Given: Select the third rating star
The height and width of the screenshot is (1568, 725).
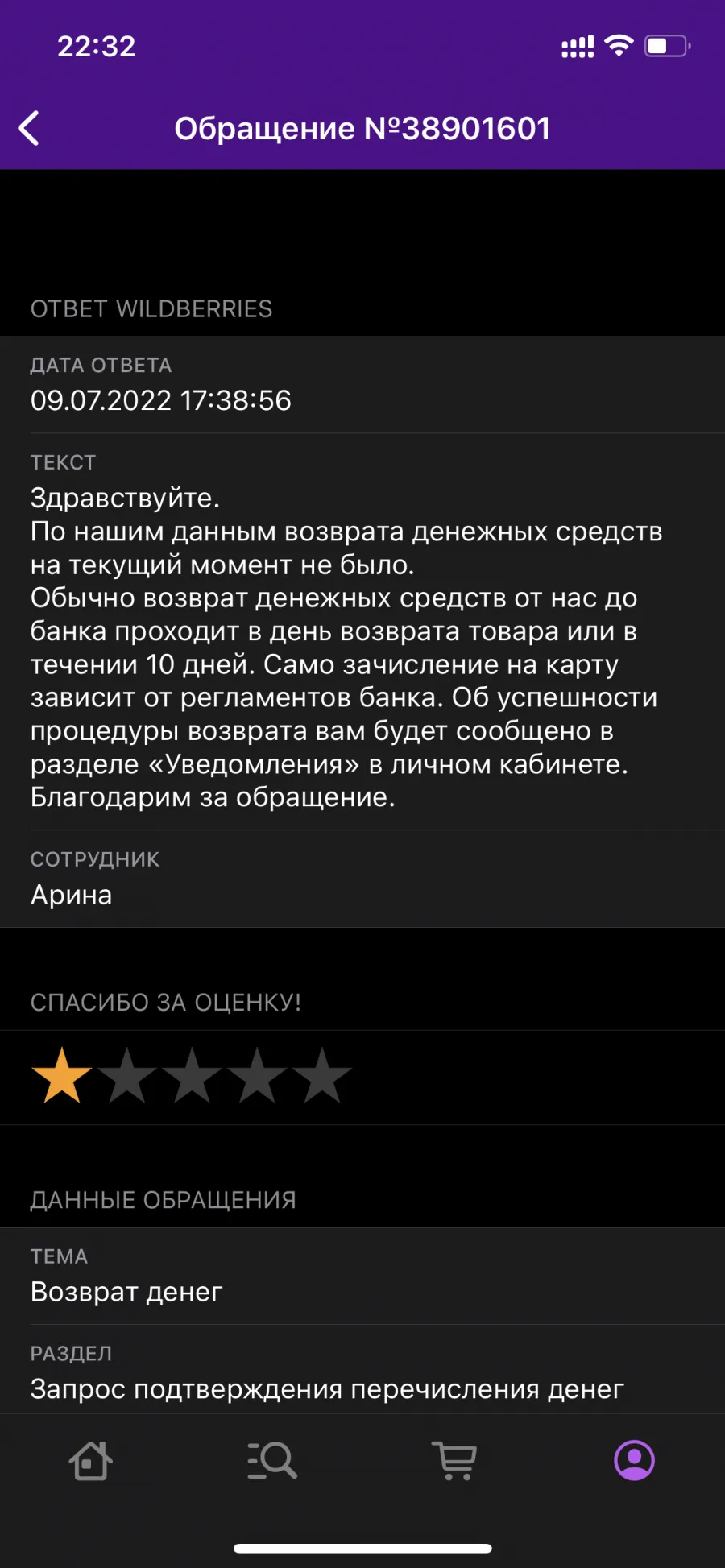Looking at the screenshot, I should pyautogui.click(x=192, y=1075).
